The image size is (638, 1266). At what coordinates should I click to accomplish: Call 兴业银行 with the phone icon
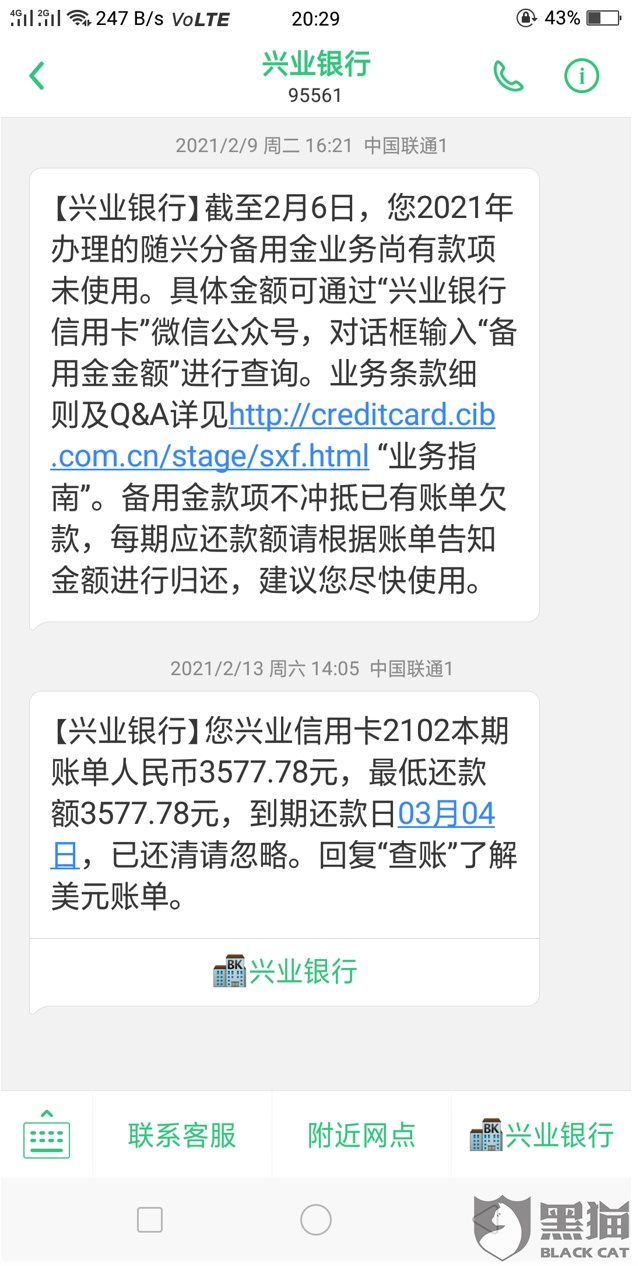(508, 76)
